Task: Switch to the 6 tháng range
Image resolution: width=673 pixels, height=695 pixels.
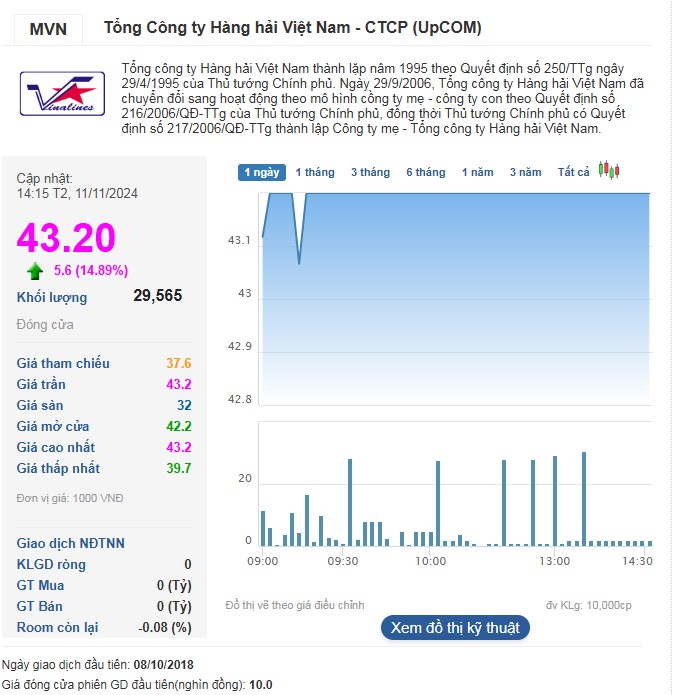Action: coord(426,172)
